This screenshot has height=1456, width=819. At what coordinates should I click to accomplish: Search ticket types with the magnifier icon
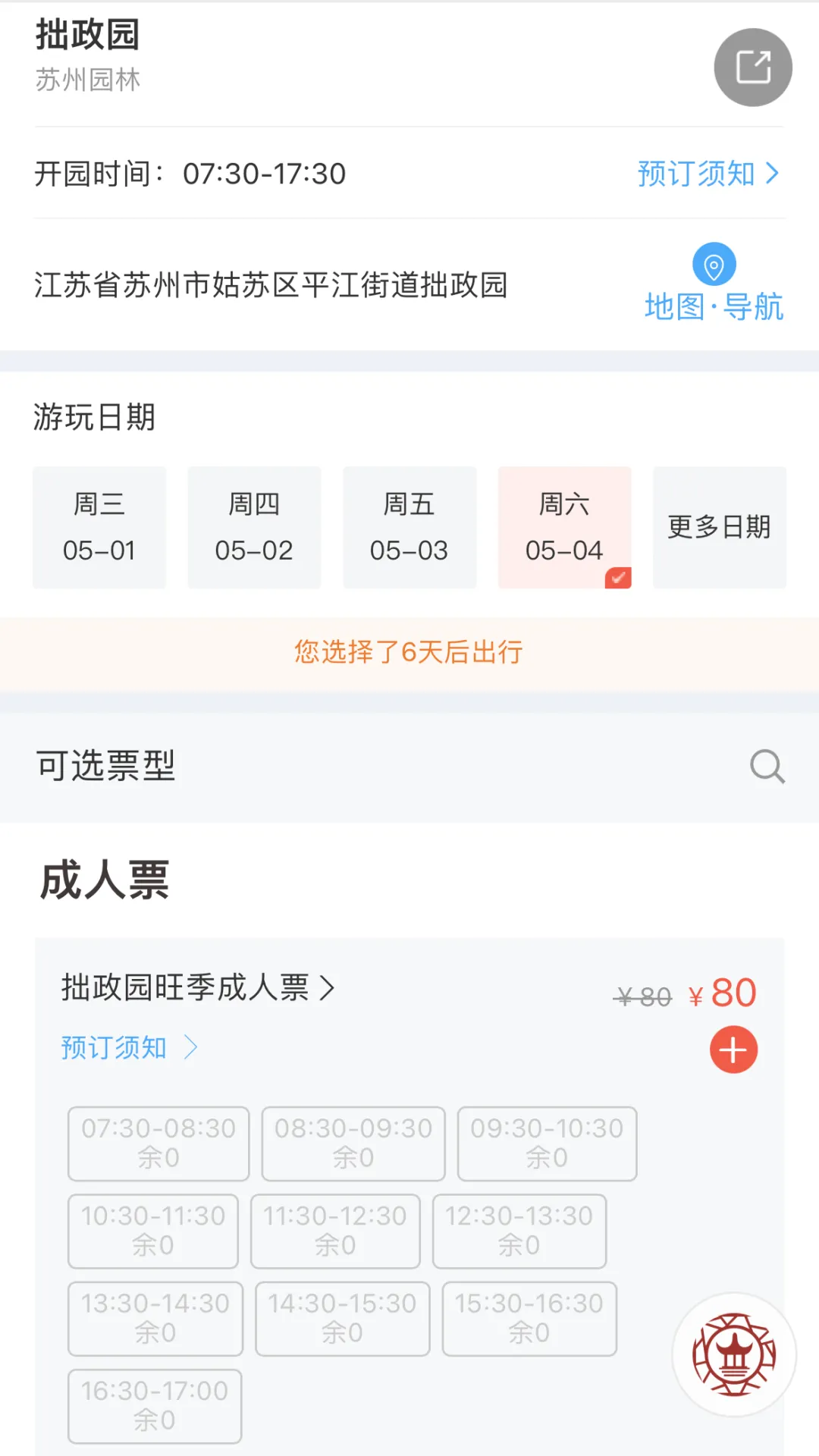pyautogui.click(x=767, y=766)
